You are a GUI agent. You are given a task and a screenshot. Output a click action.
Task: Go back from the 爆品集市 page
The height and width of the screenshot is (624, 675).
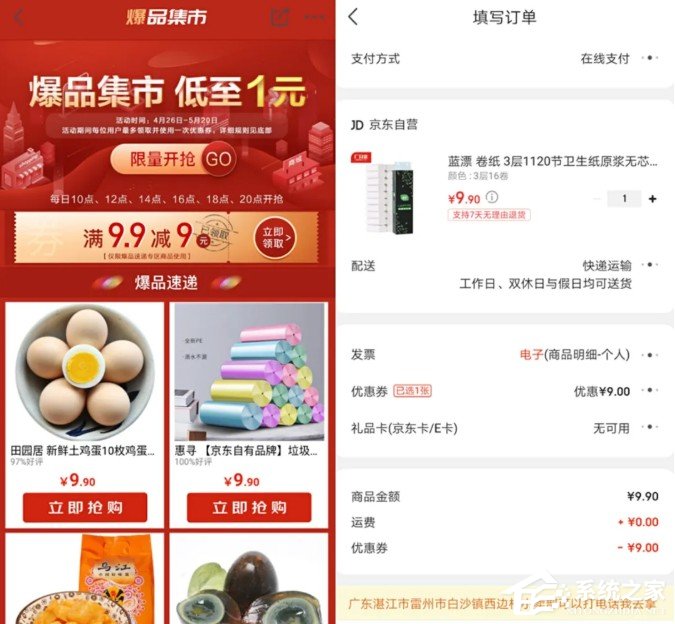pos(18,17)
